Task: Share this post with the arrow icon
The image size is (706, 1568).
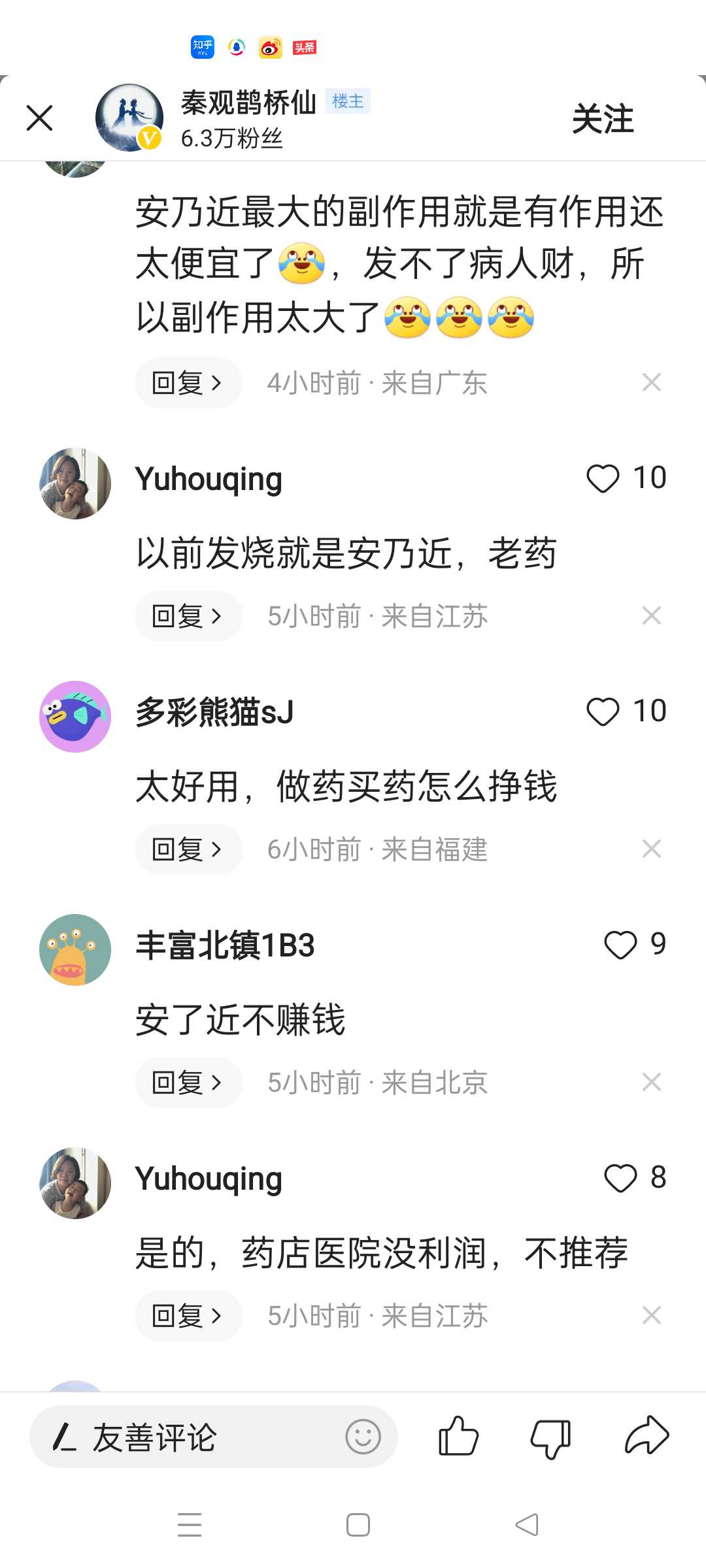Action: pyautogui.click(x=647, y=1435)
